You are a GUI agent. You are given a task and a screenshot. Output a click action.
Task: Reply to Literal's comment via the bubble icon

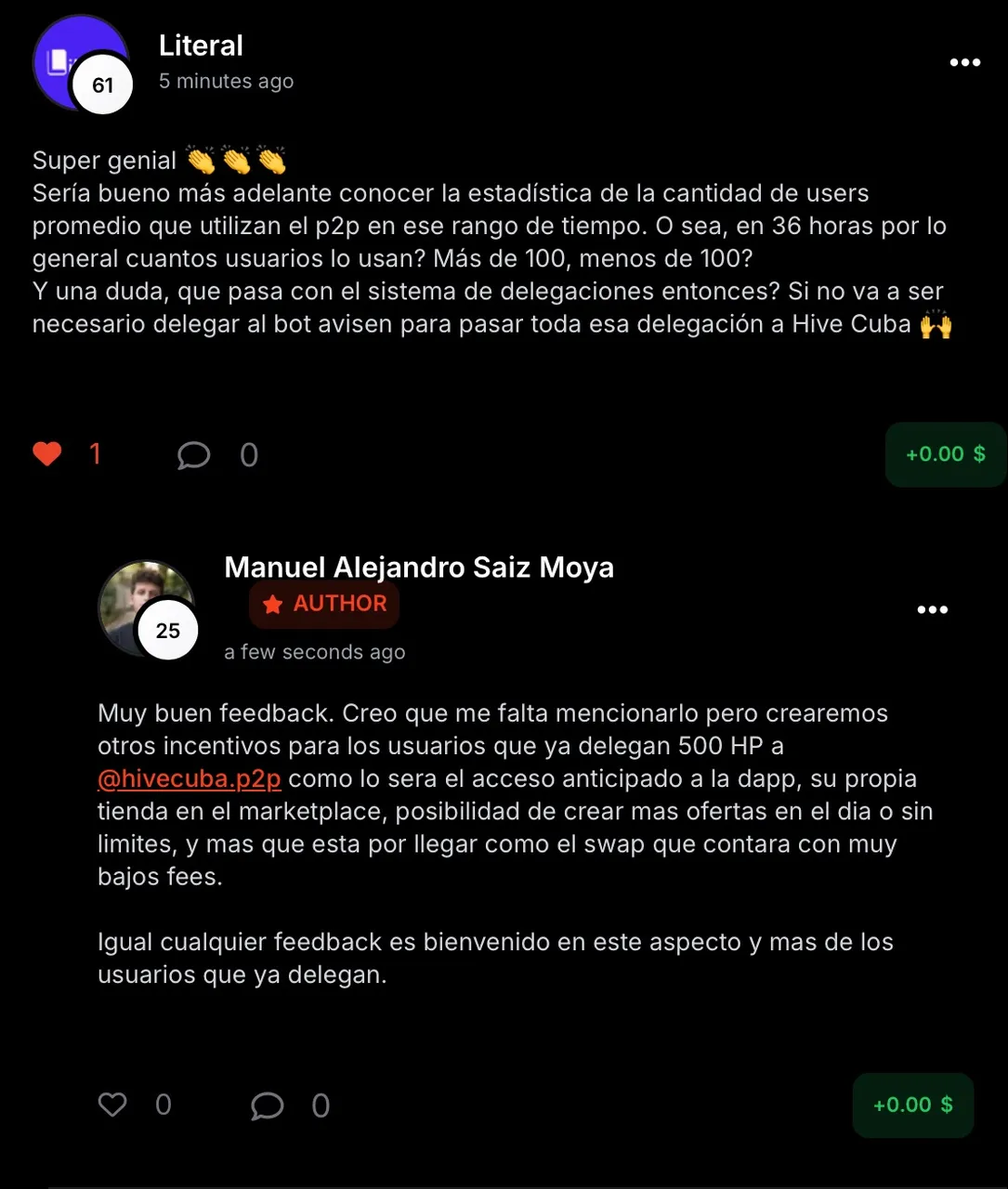(x=193, y=455)
